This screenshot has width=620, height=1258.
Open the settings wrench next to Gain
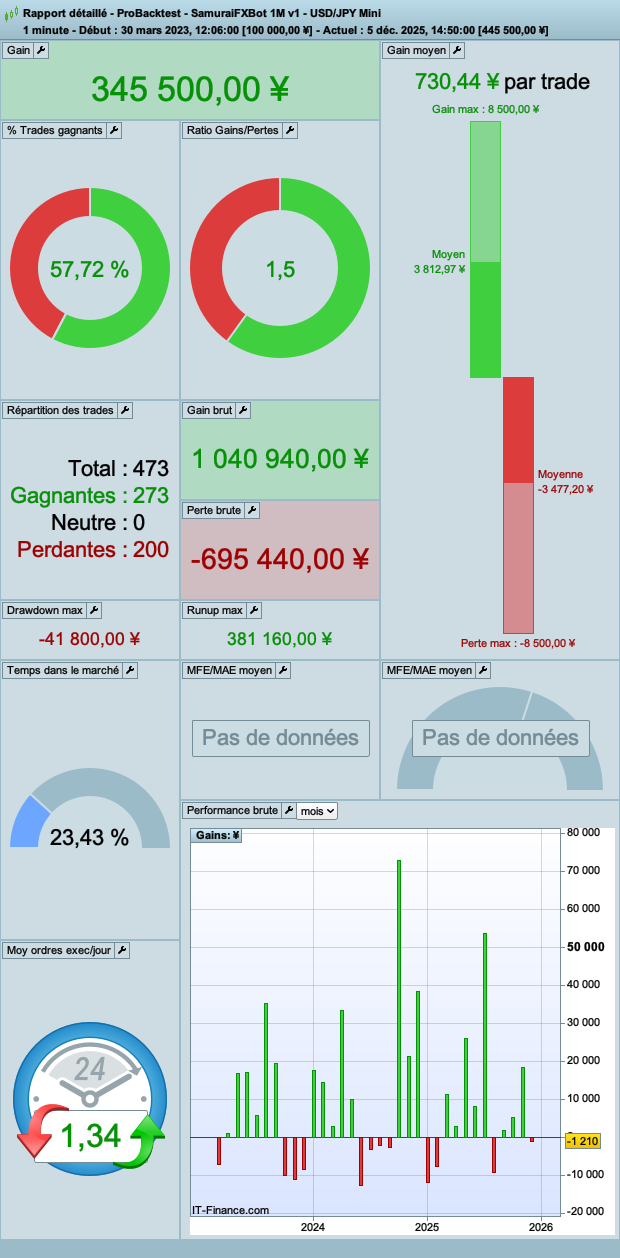coord(41,50)
